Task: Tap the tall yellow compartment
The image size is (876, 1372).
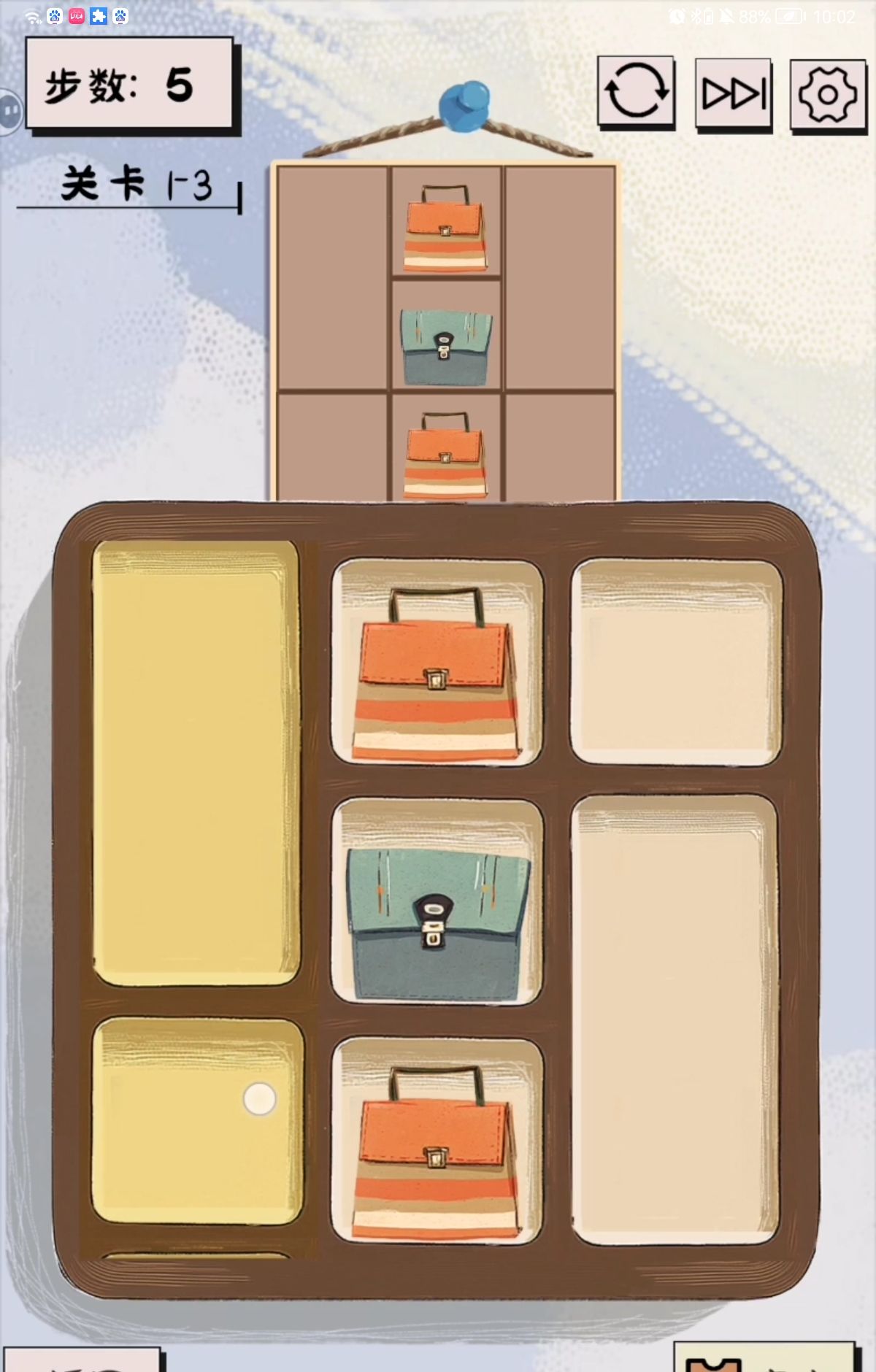Action: click(x=196, y=763)
